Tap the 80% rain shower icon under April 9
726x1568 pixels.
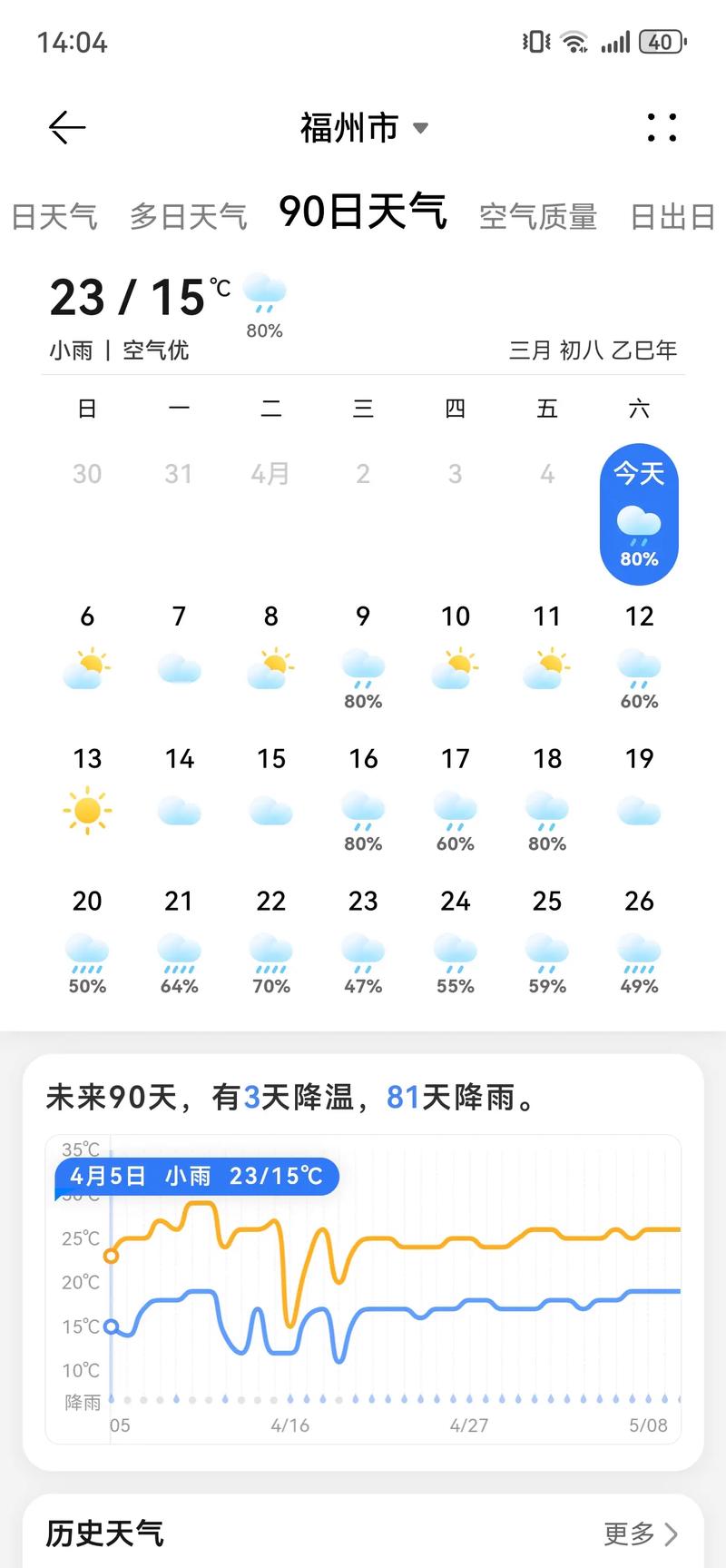click(363, 667)
